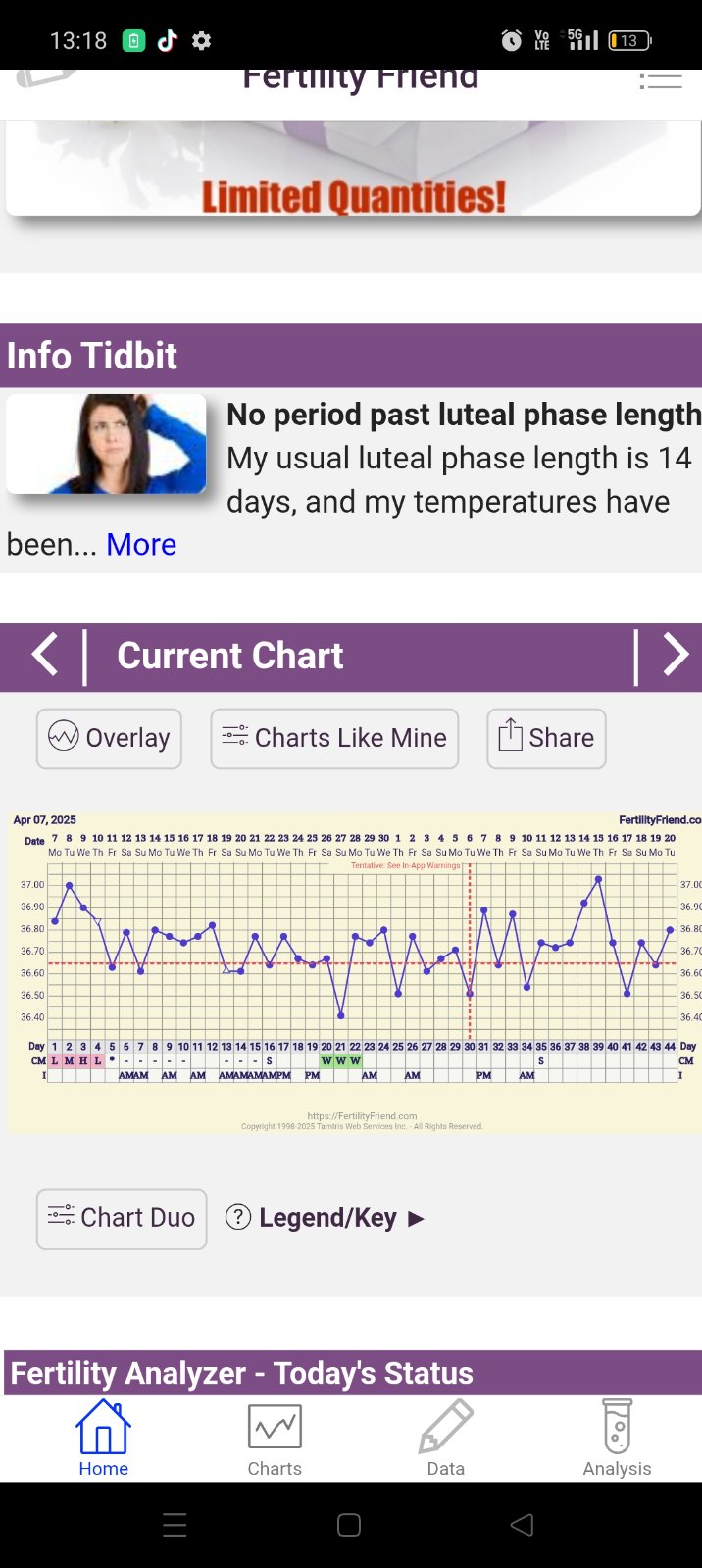Switch to the Analysis tab
Image resolution: width=702 pixels, height=1568 pixels.
point(617,1439)
